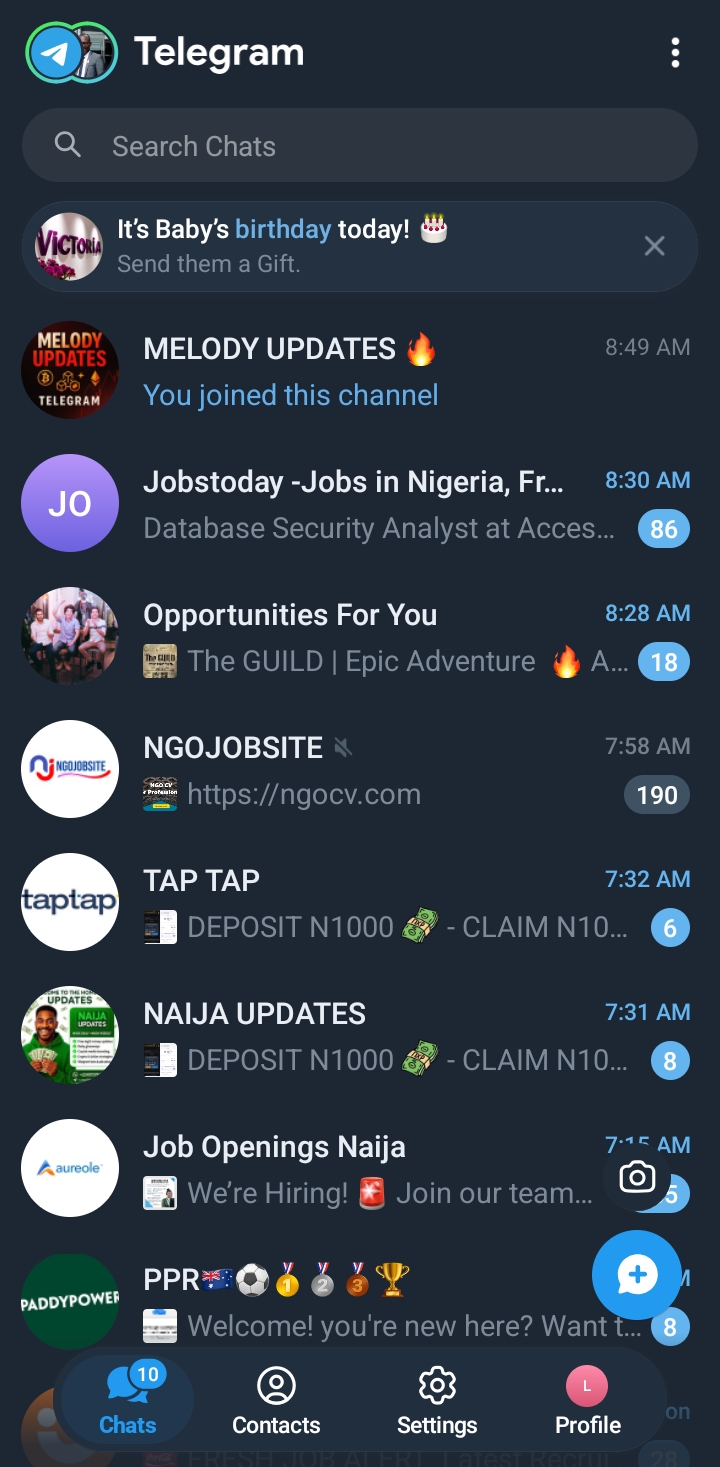Screen dimensions: 720x1467
Task: Select the Chats tab
Action: pos(128,1400)
